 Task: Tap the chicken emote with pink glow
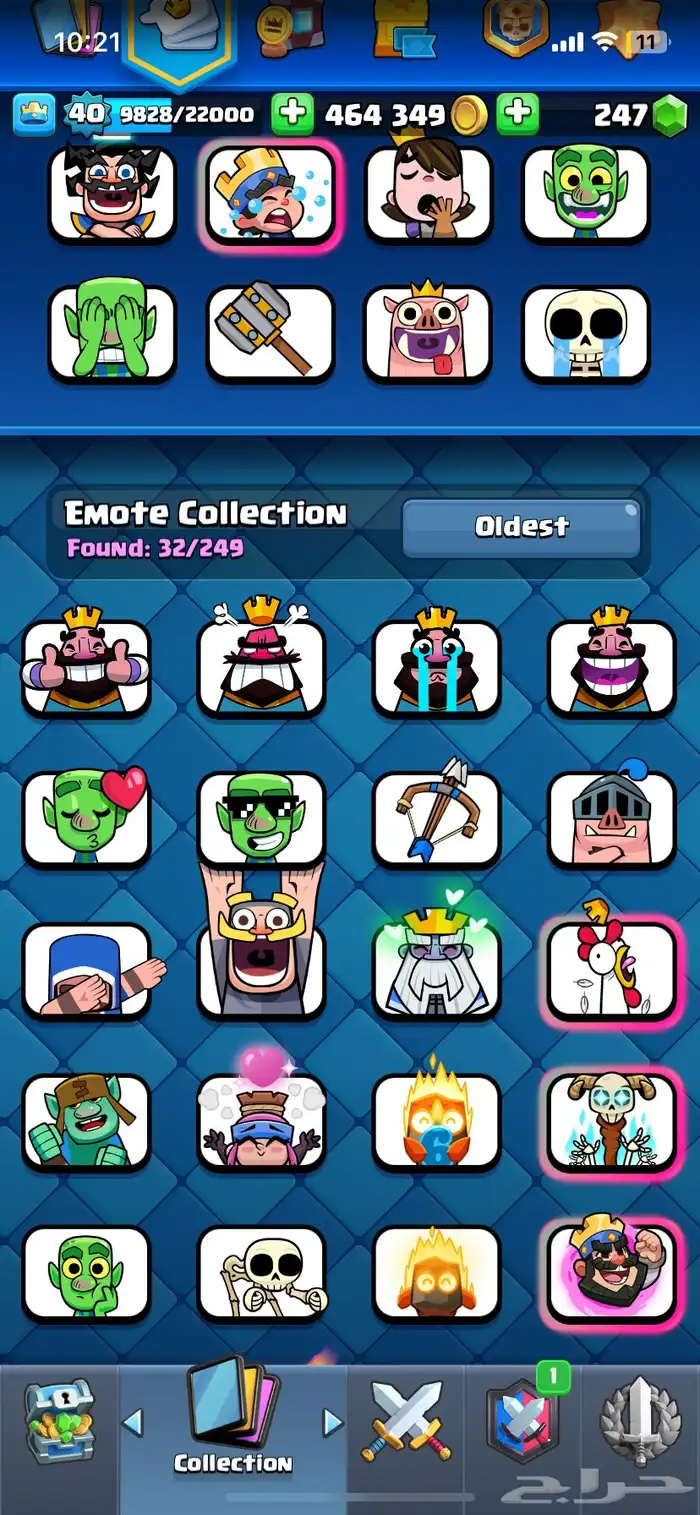611,969
